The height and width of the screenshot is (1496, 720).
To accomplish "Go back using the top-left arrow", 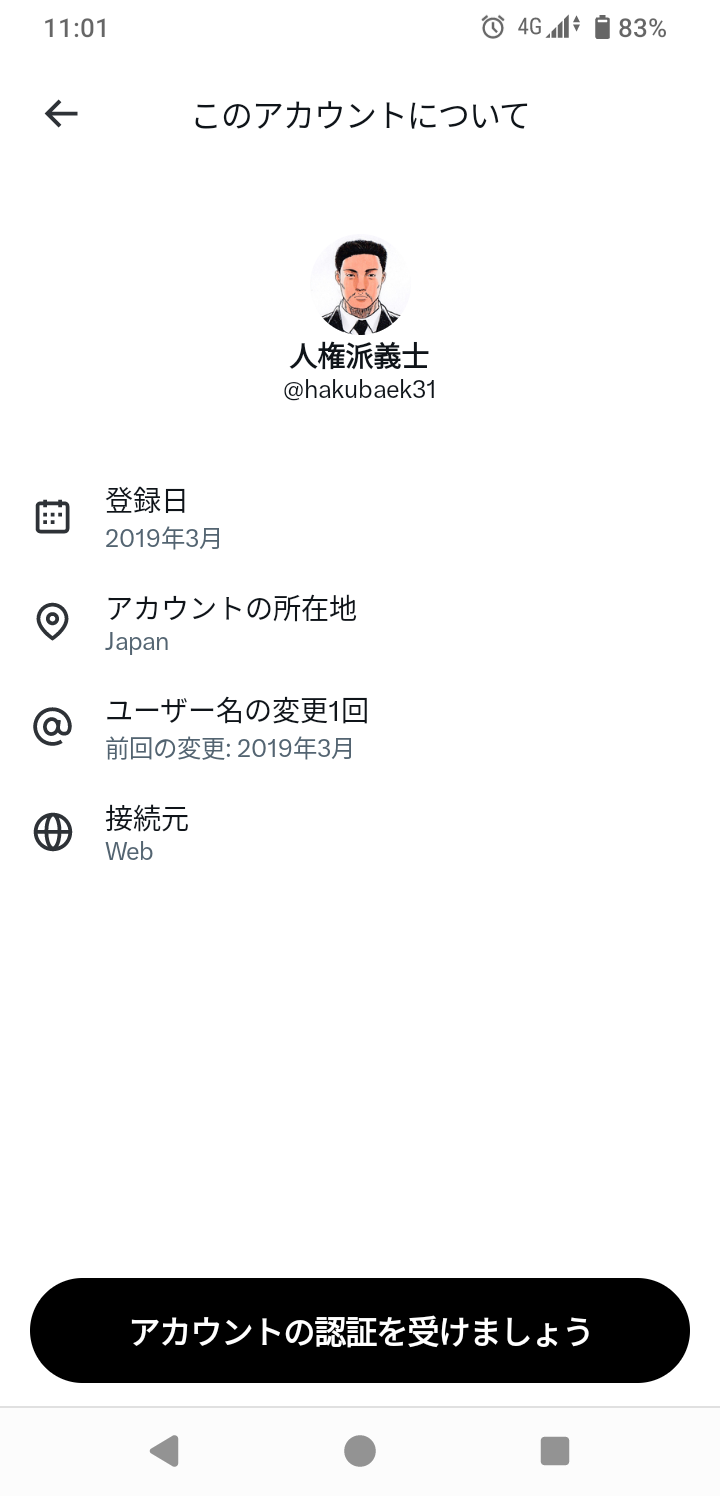I will pyautogui.click(x=61, y=114).
